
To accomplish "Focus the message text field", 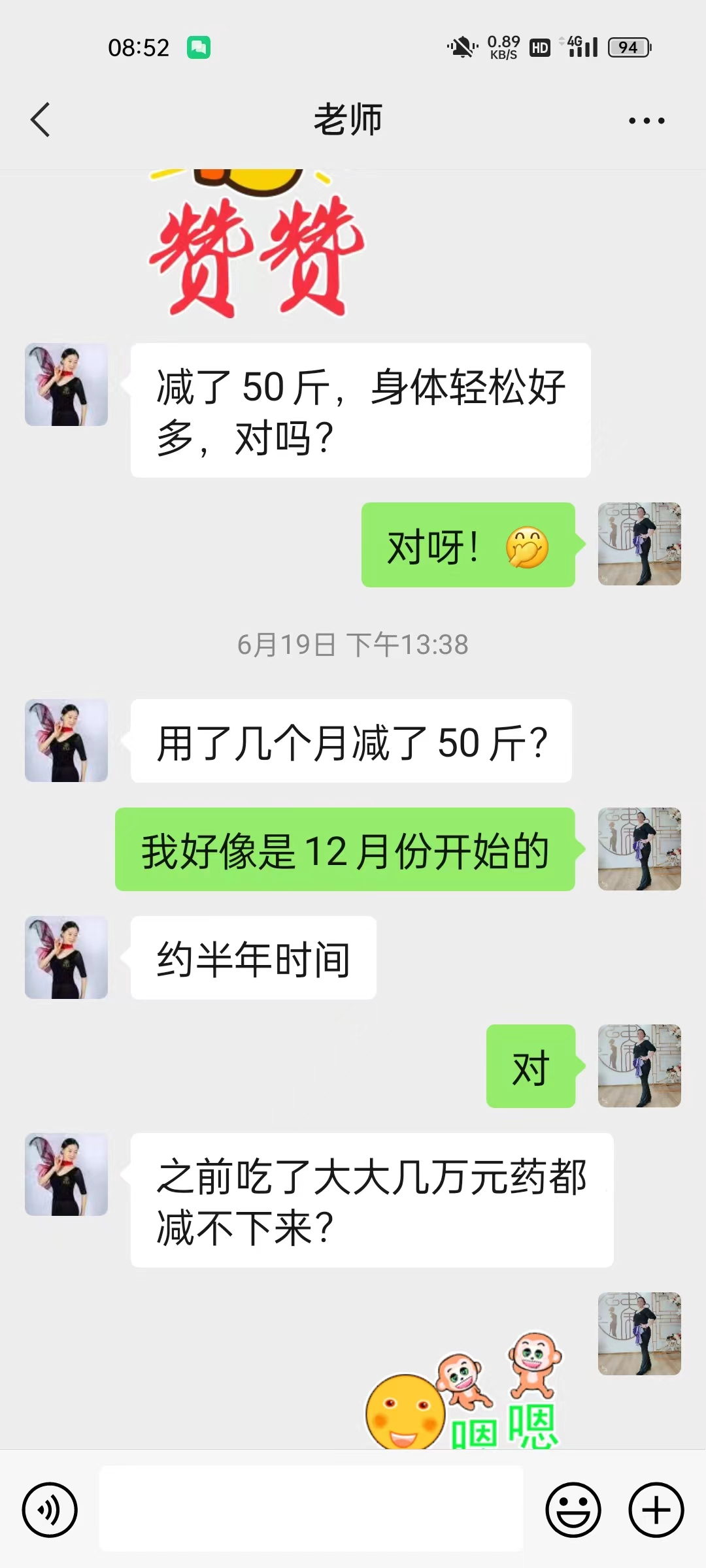I will (311, 1509).
